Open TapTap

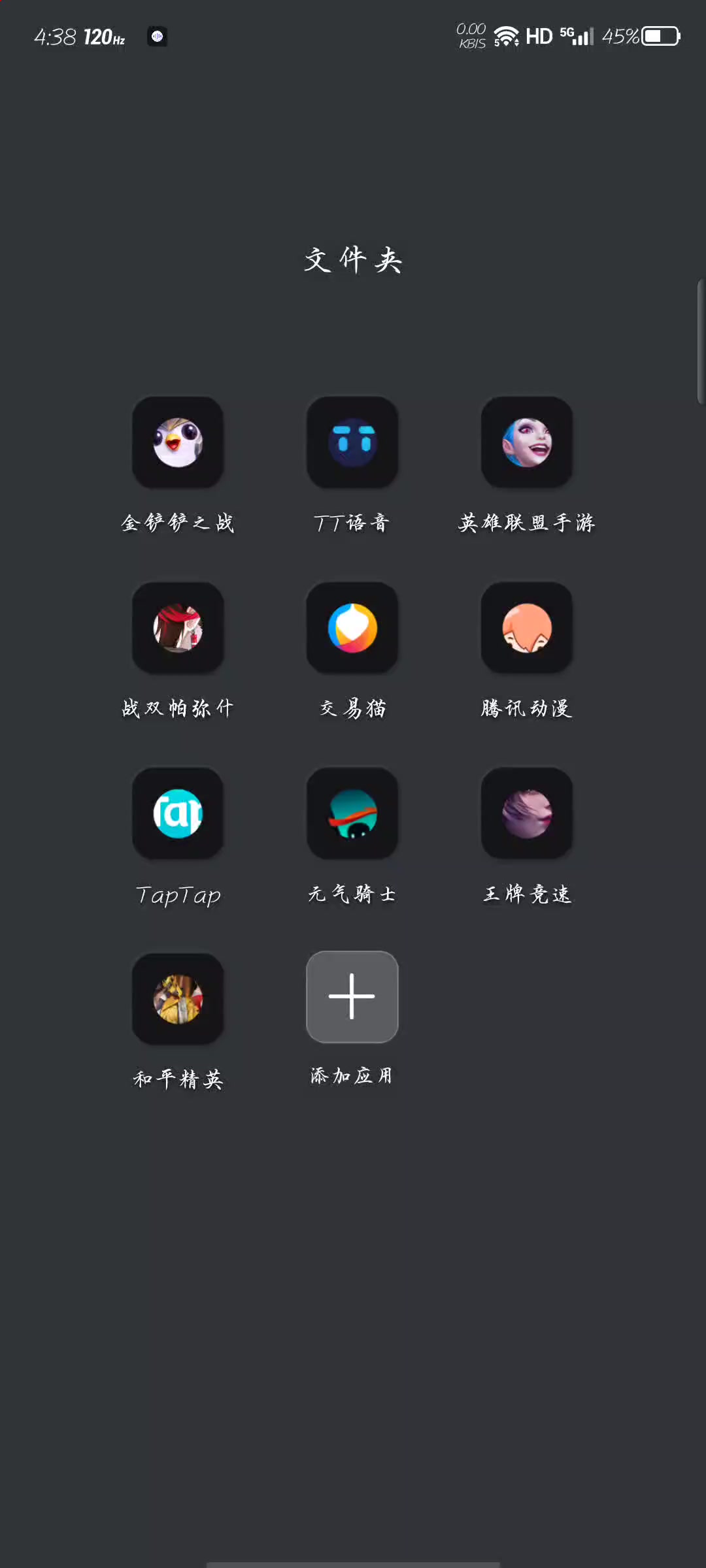[178, 813]
